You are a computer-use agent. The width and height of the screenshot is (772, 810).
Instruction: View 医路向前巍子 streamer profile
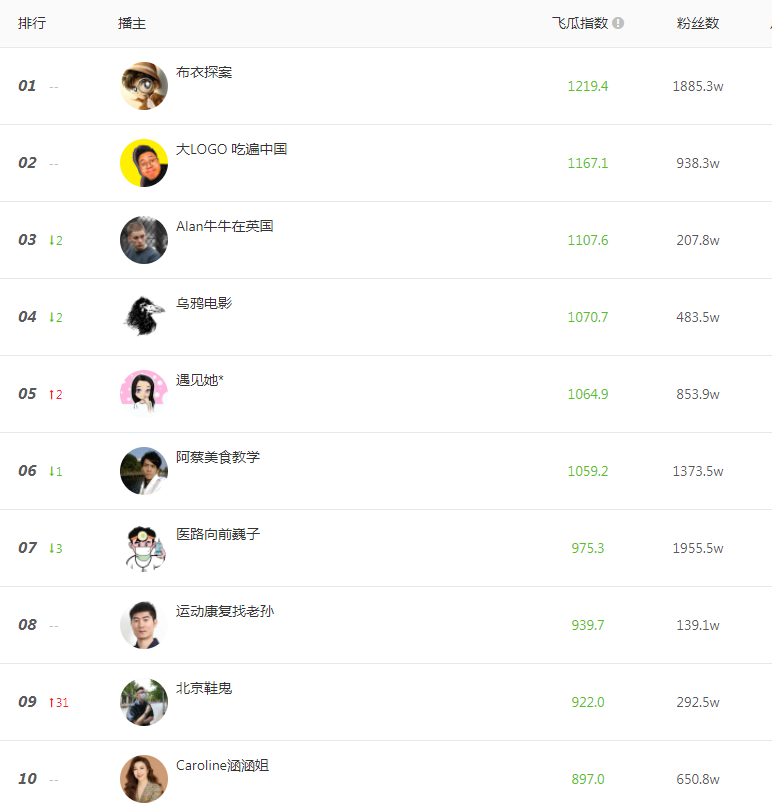(x=218, y=535)
